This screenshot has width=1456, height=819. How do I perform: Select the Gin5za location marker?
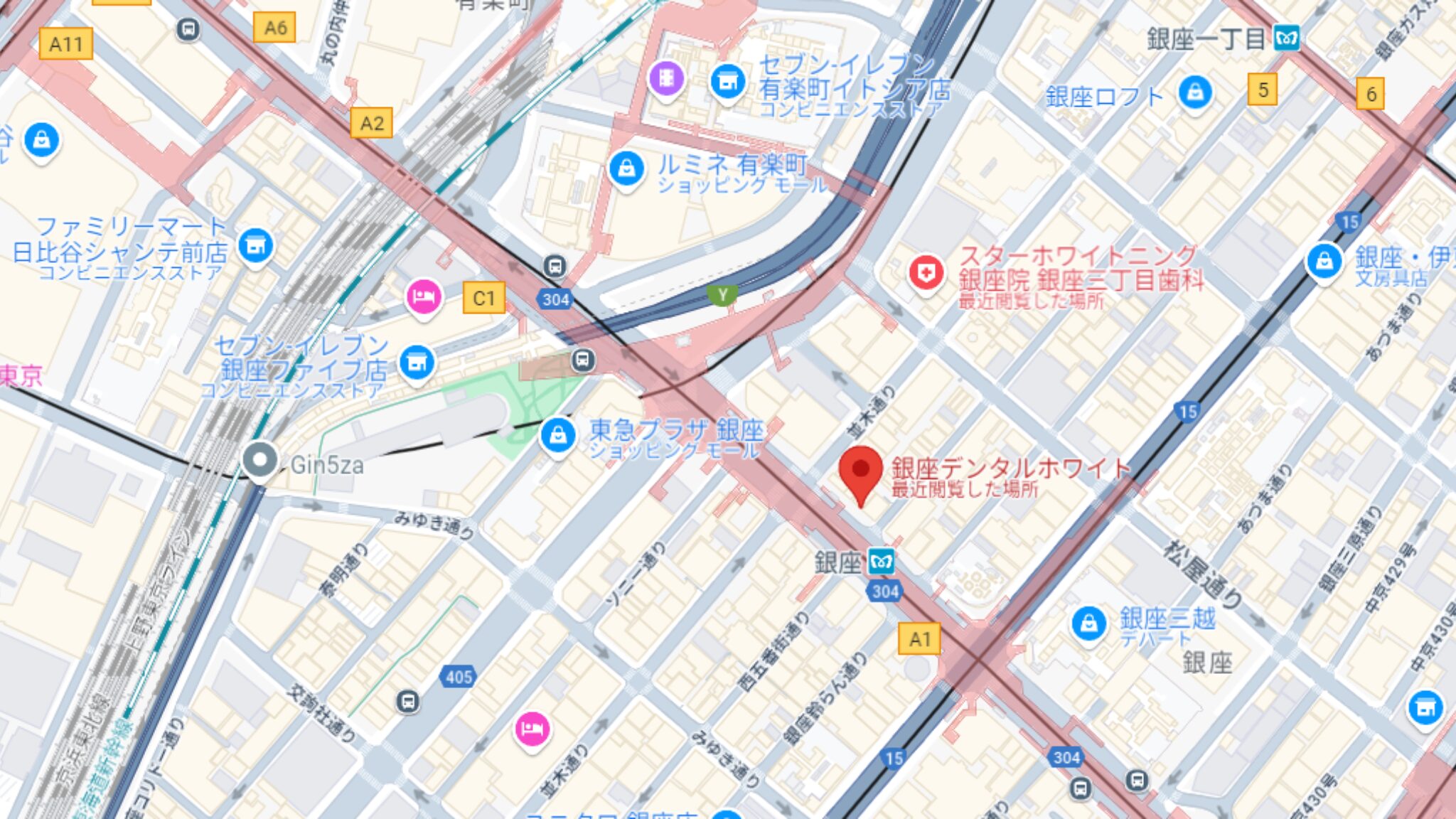point(260,461)
